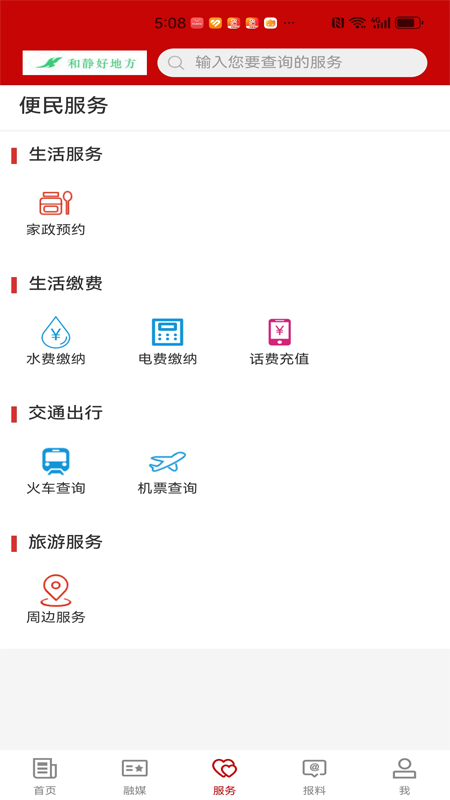Go to the 融媒 tab
The height and width of the screenshot is (800, 450).
point(135,776)
